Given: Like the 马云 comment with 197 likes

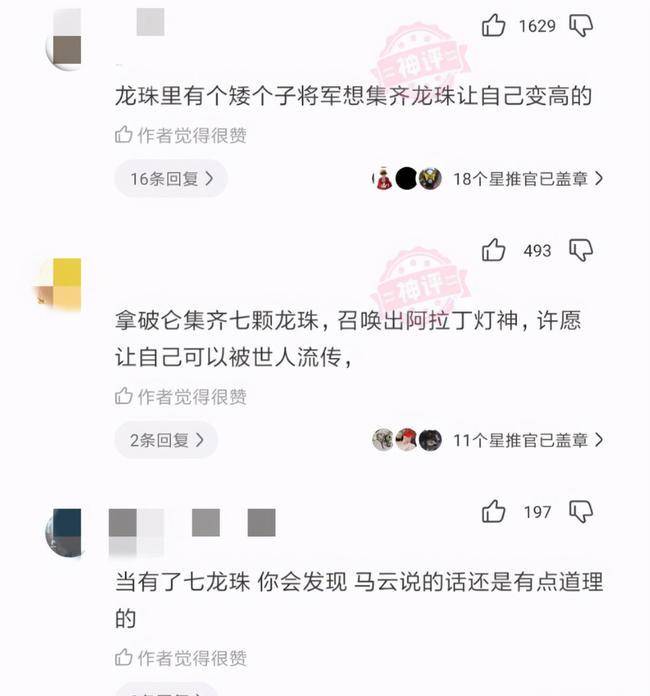Looking at the screenshot, I should click(493, 512).
